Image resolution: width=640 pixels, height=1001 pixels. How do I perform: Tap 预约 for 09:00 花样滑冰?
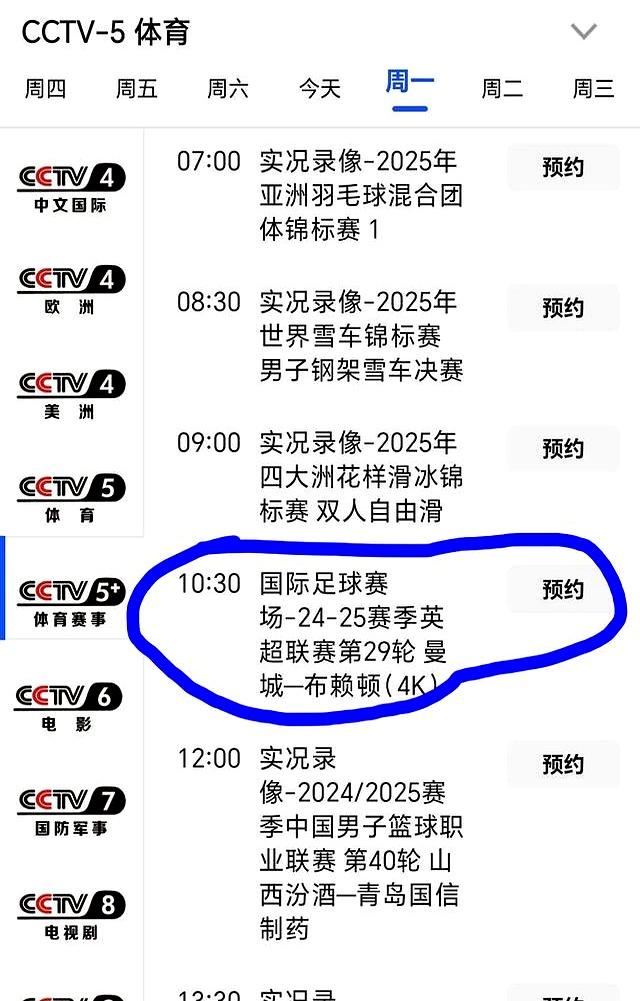click(563, 448)
